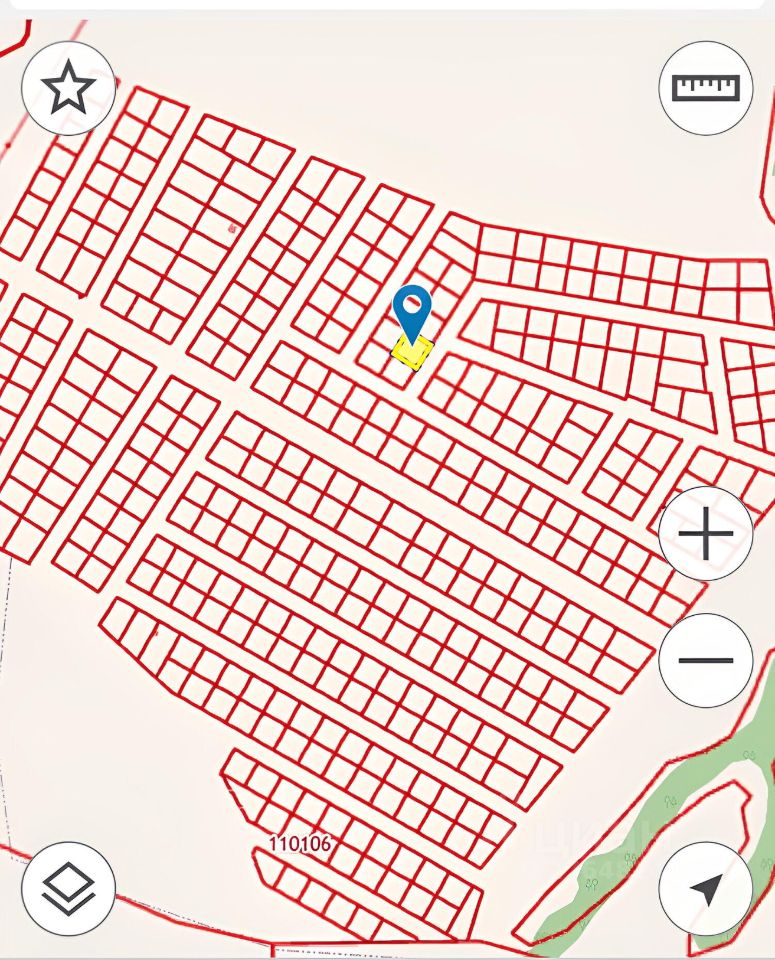Tap the blue location pin marker

coord(412,310)
